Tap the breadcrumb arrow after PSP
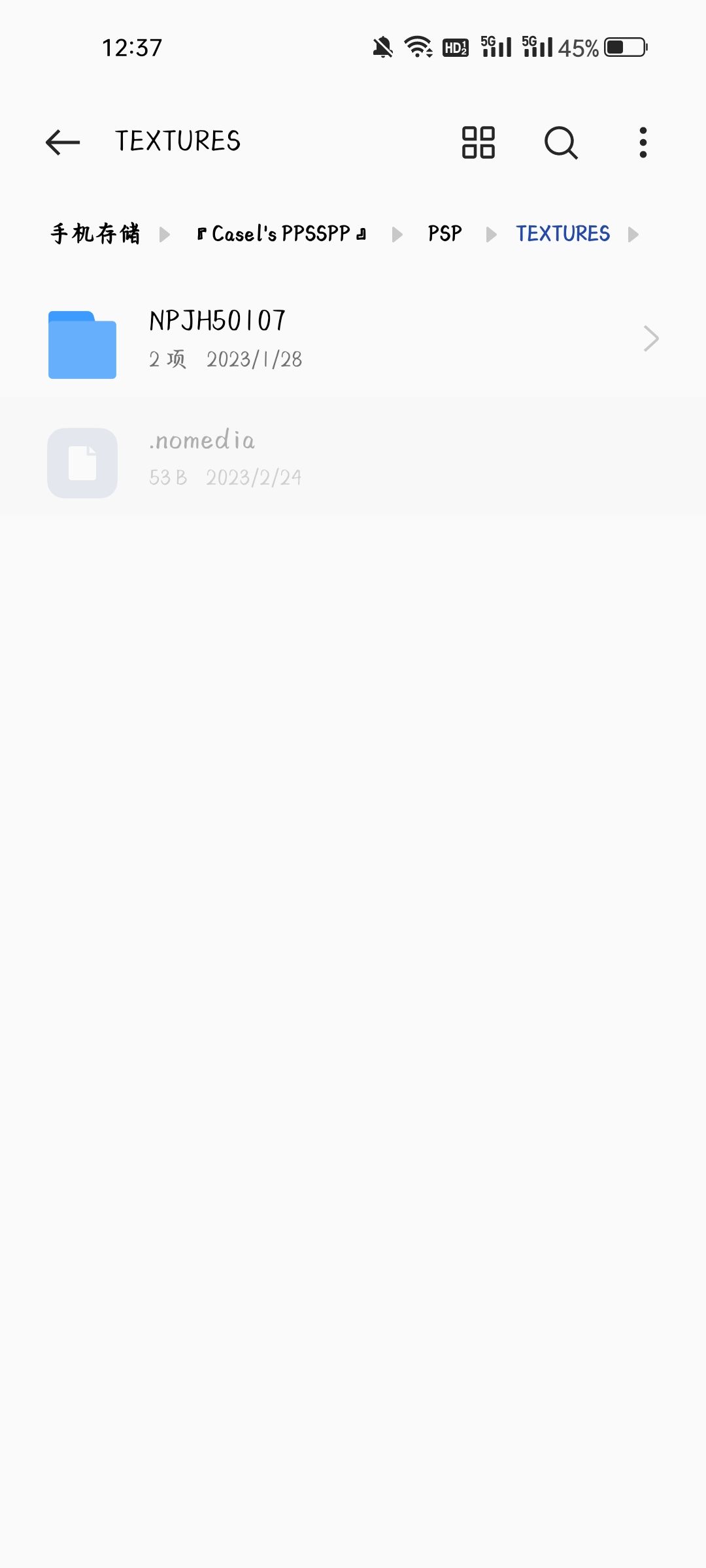 pyautogui.click(x=491, y=233)
